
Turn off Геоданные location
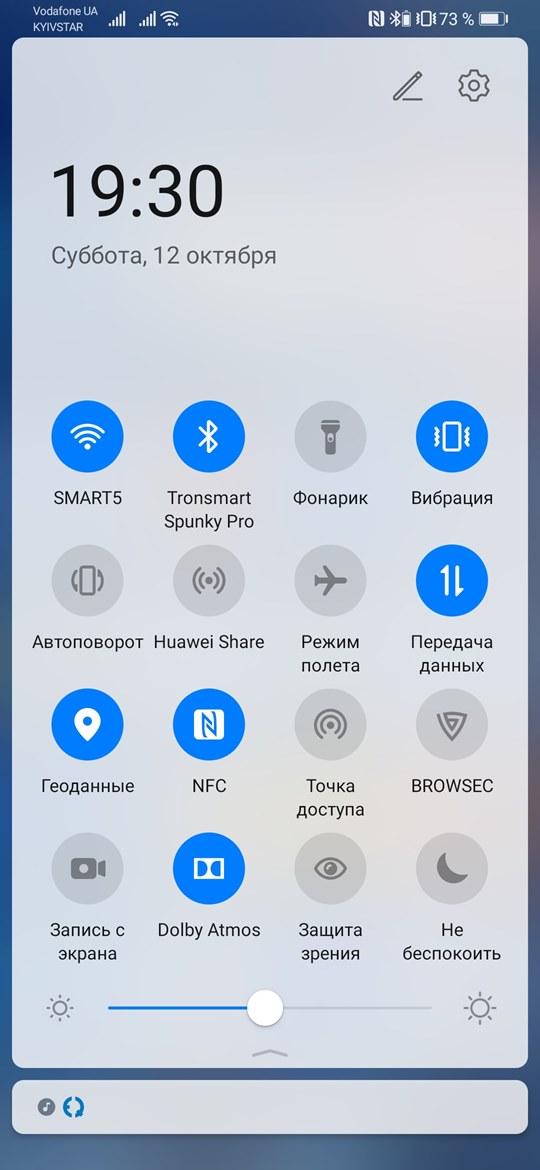87,725
